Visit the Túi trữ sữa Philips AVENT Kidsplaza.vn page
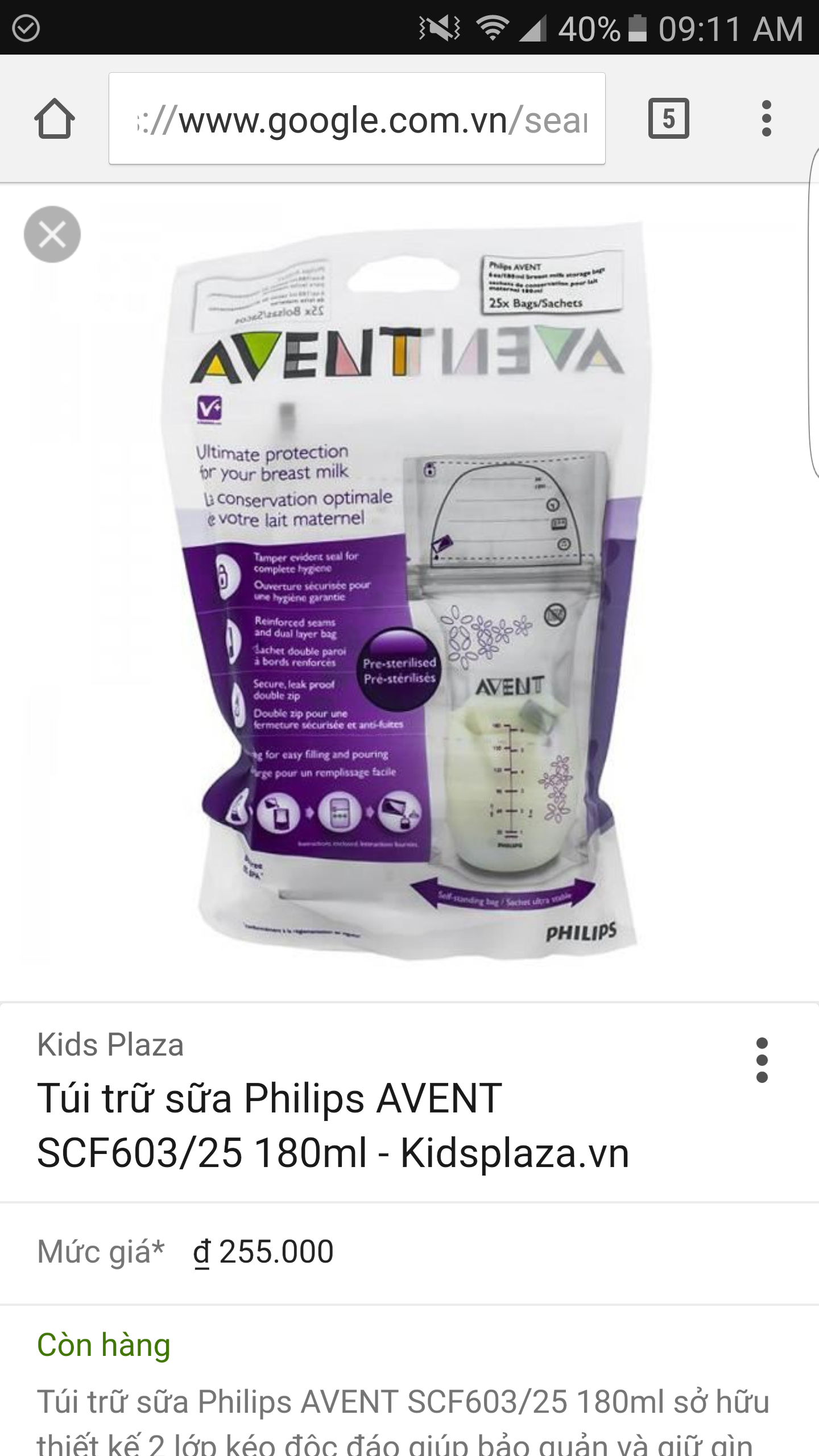819x1456 pixels. (x=333, y=1126)
